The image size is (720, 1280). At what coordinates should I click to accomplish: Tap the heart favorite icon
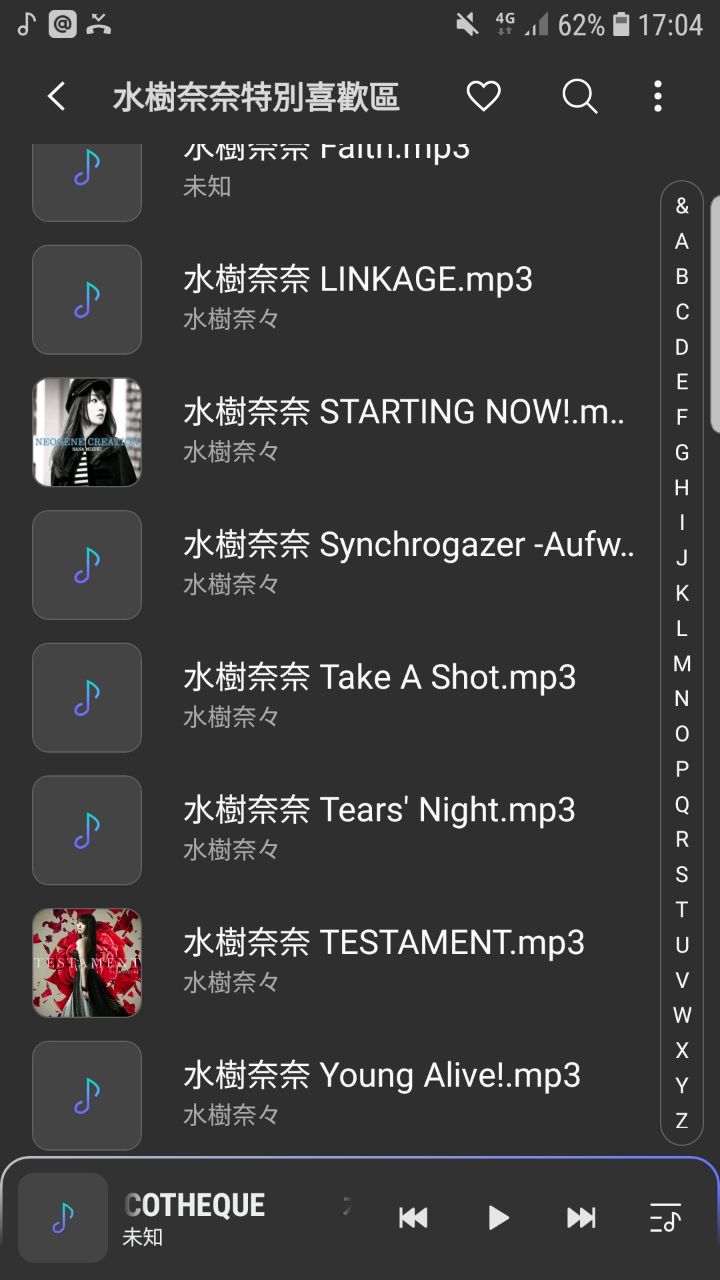click(x=483, y=97)
